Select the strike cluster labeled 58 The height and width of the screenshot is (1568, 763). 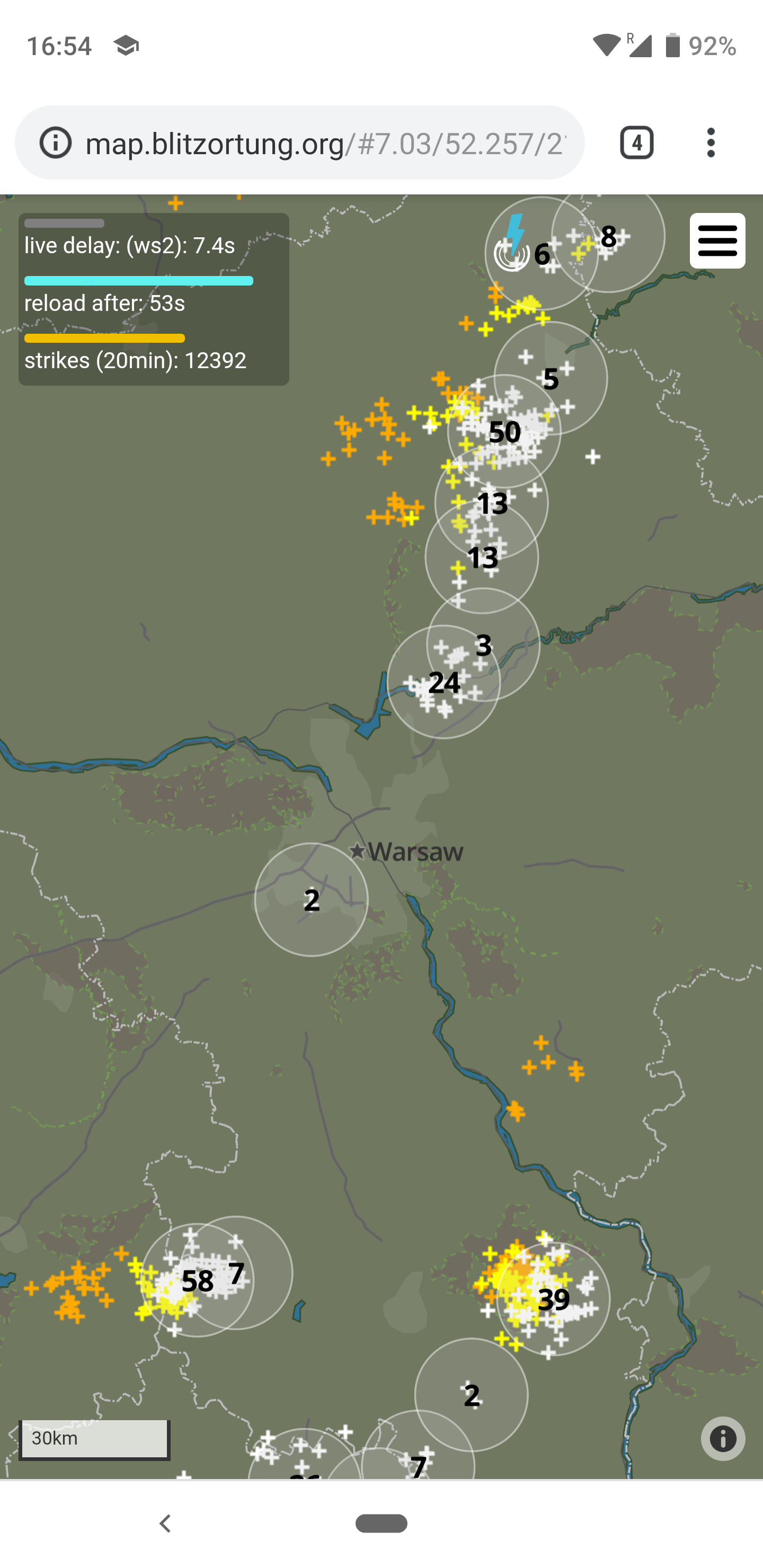pos(196,1281)
